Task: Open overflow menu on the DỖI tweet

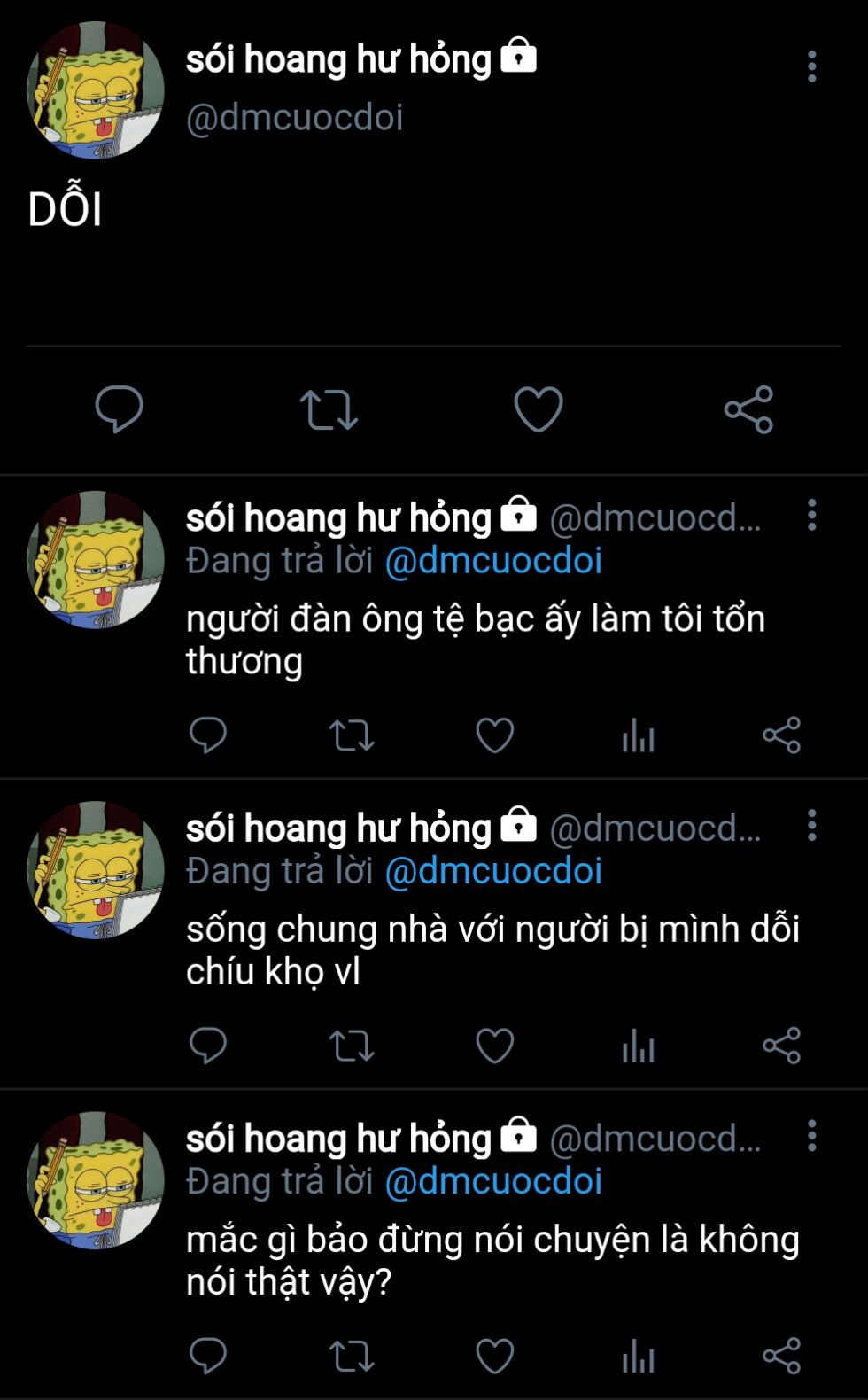Action: point(811,66)
